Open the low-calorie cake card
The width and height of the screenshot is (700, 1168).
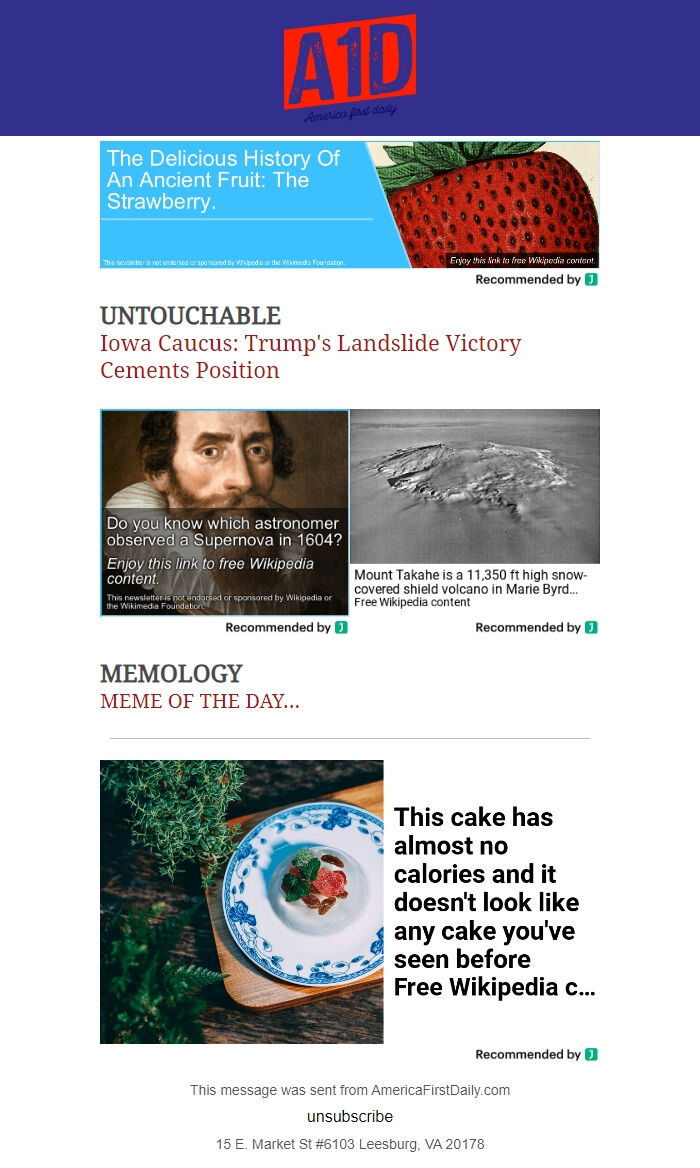(x=349, y=901)
